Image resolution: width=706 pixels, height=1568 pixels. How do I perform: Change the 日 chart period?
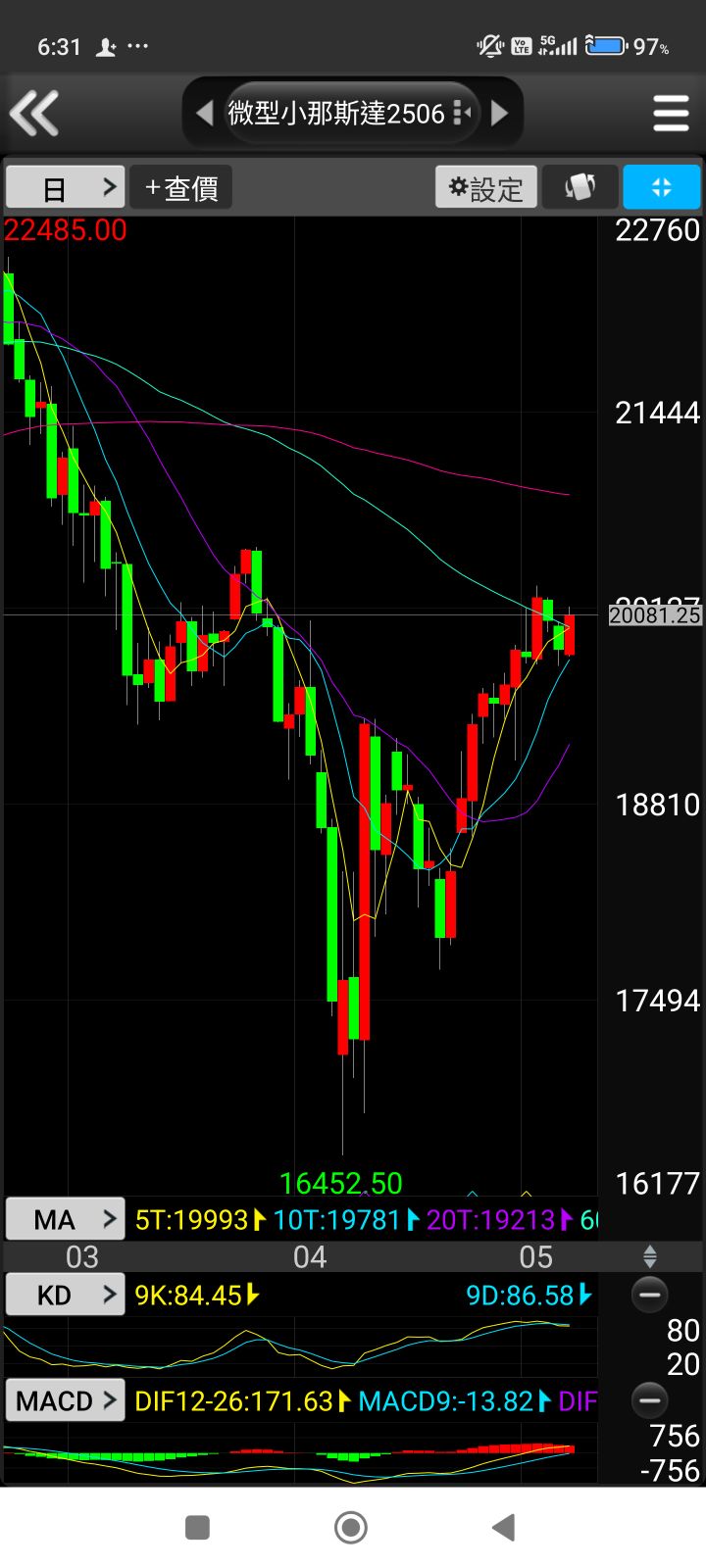point(65,187)
